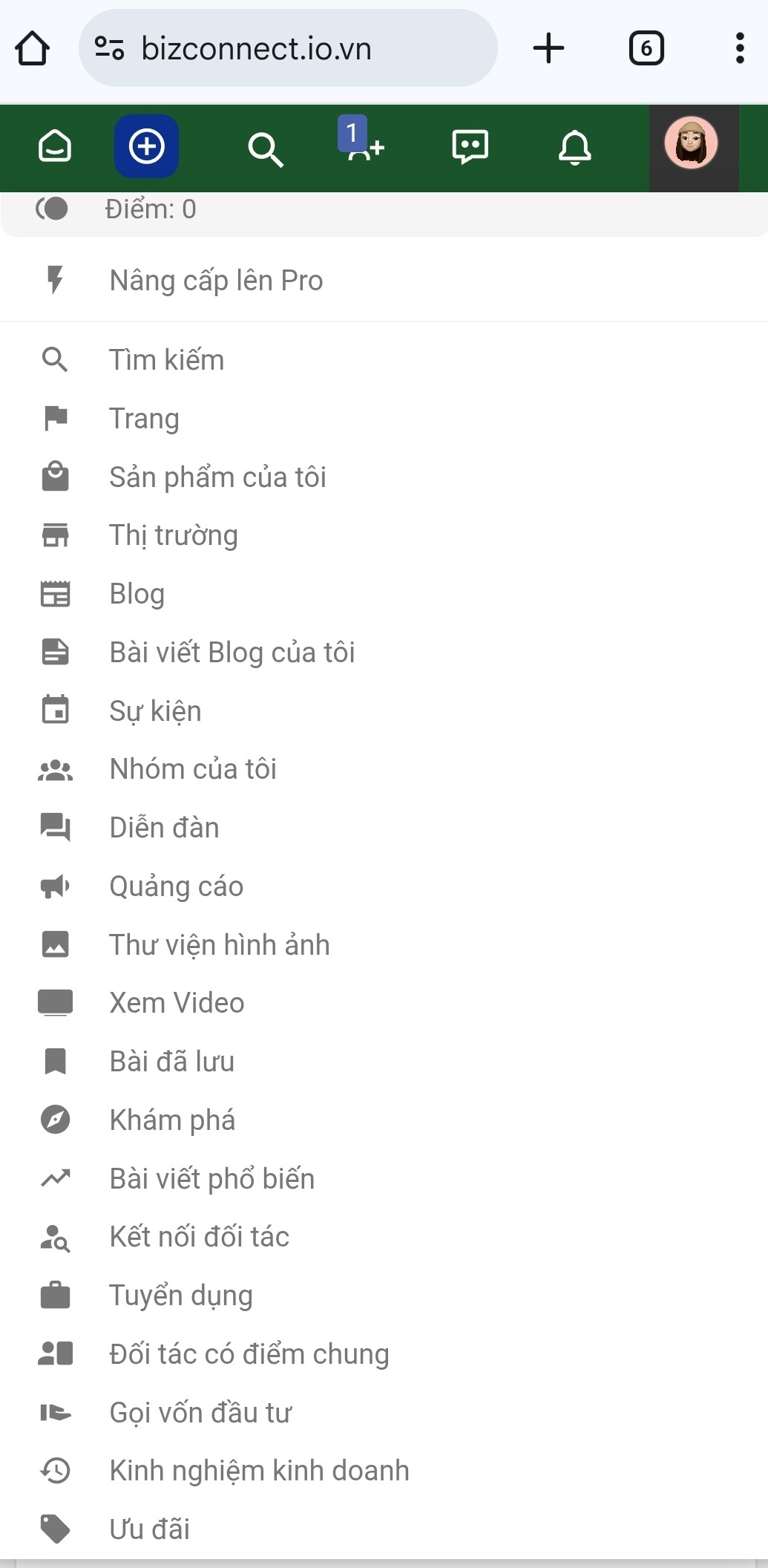Go to the home feed icon
The image size is (768, 1568).
tap(53, 147)
